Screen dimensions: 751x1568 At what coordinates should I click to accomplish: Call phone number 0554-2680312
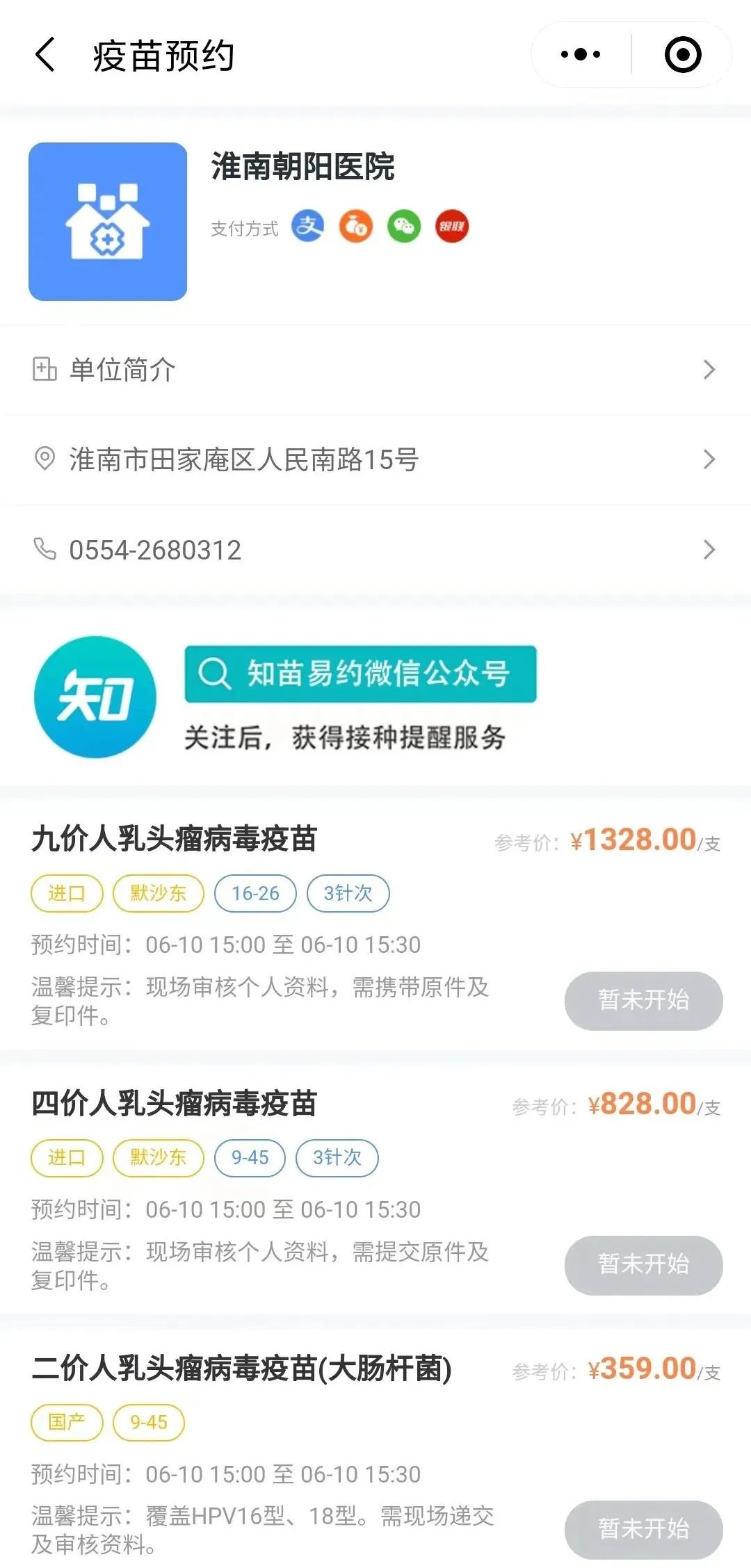(375, 550)
